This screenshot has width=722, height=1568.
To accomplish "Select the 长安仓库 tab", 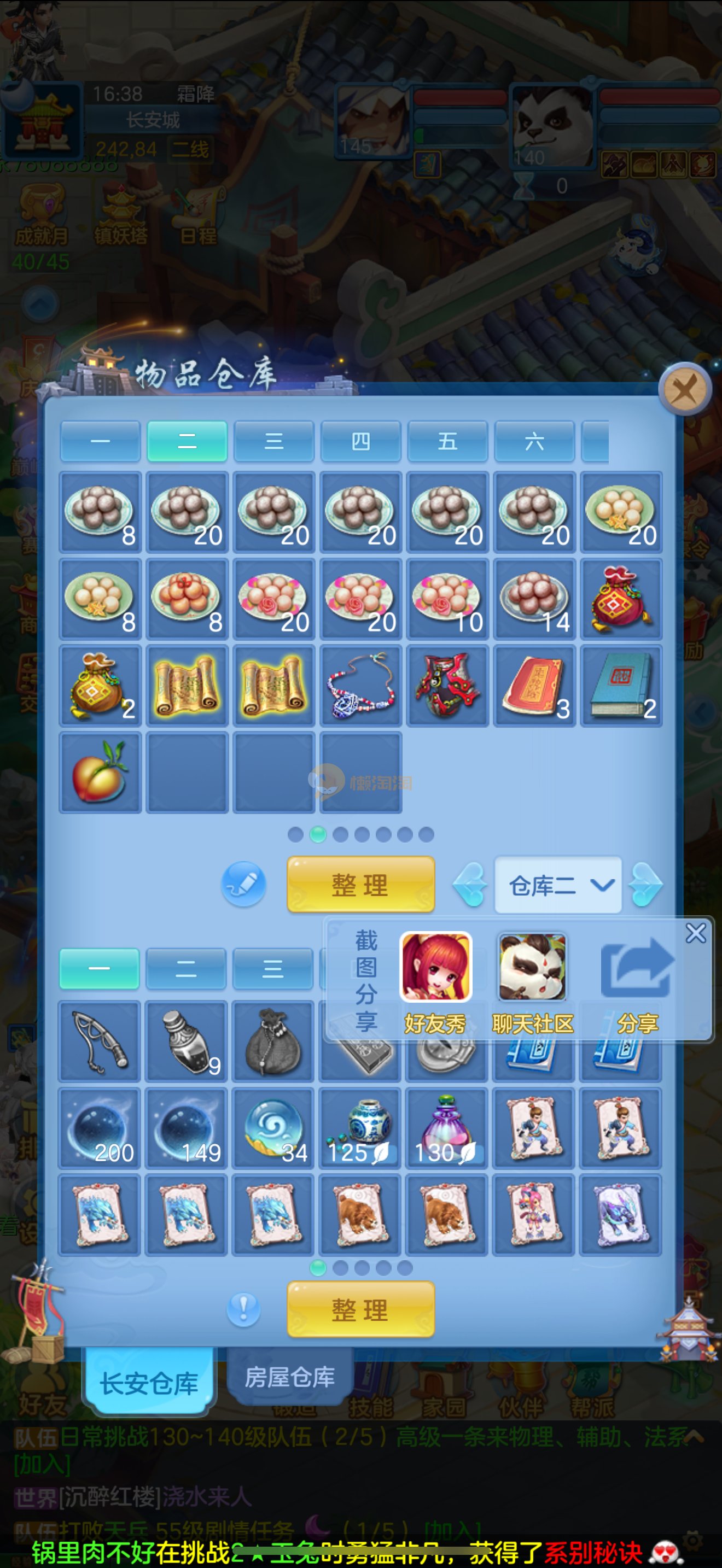I will coord(149,1383).
